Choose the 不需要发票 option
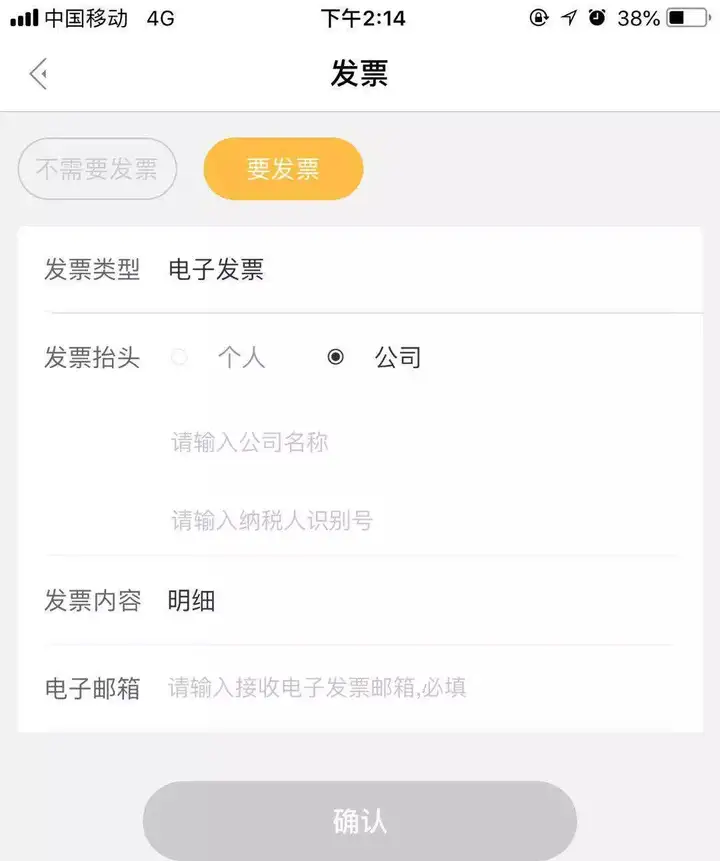Image resolution: width=720 pixels, height=861 pixels. 97,169
